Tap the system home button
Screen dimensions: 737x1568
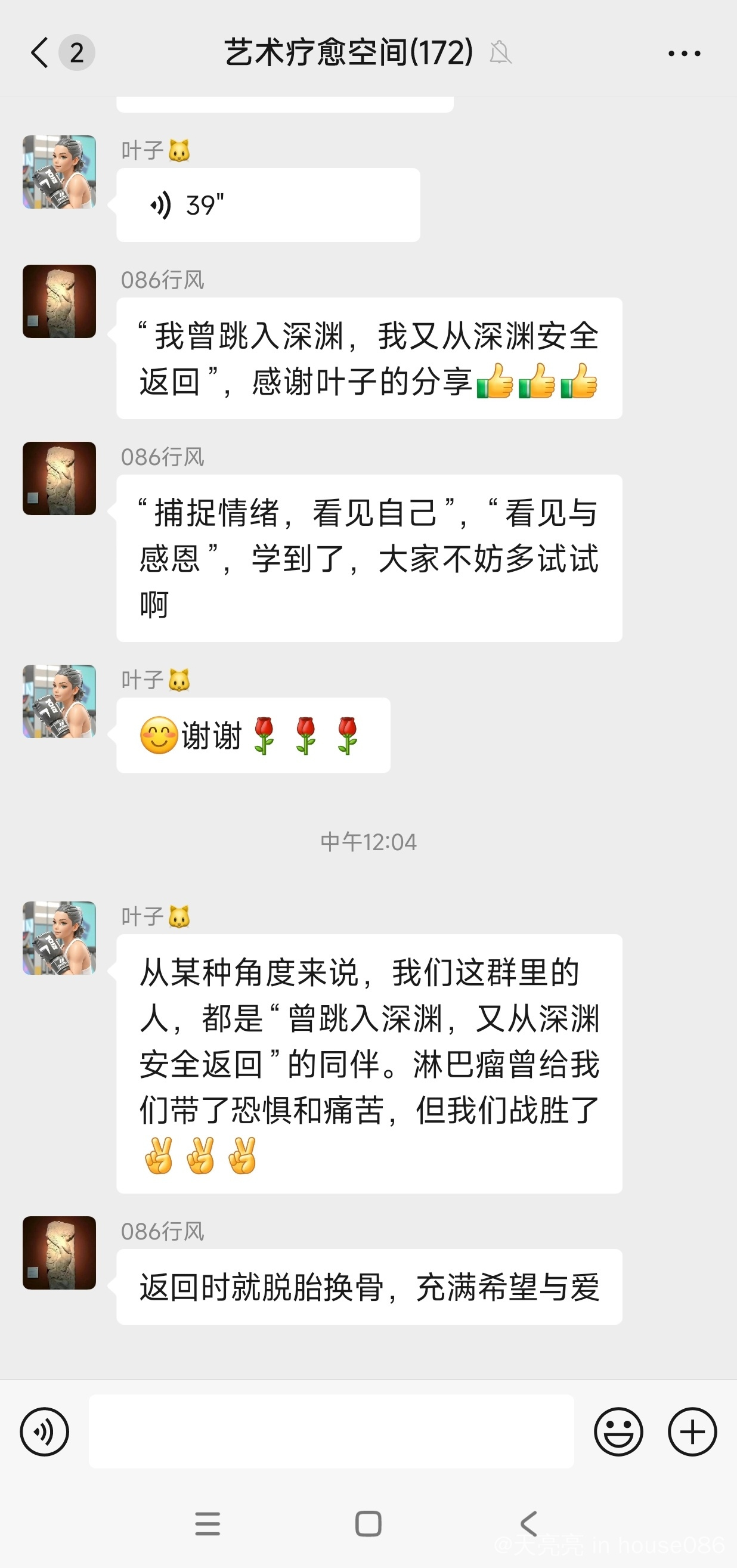[368, 1524]
